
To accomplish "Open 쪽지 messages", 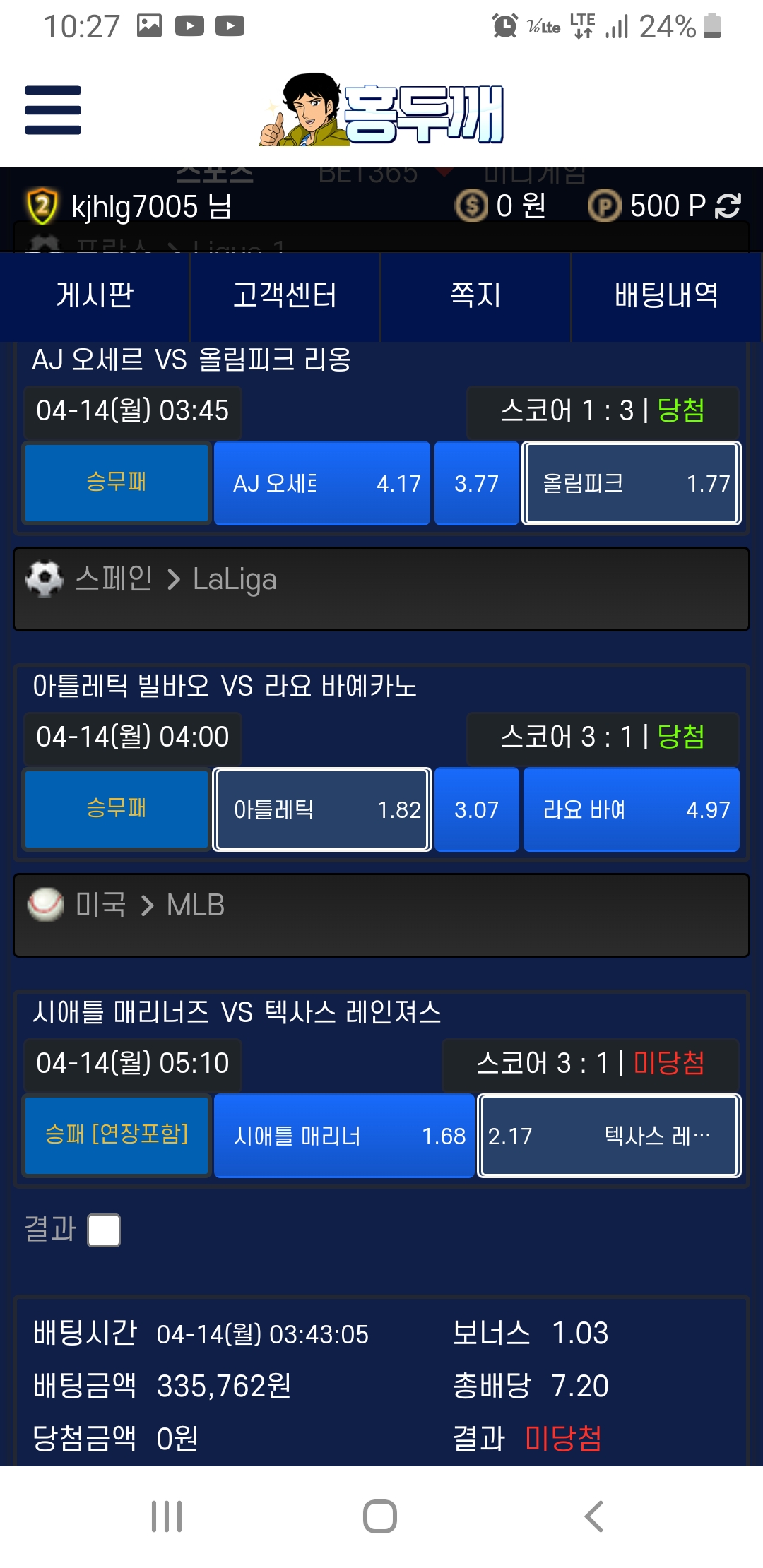I will [476, 295].
